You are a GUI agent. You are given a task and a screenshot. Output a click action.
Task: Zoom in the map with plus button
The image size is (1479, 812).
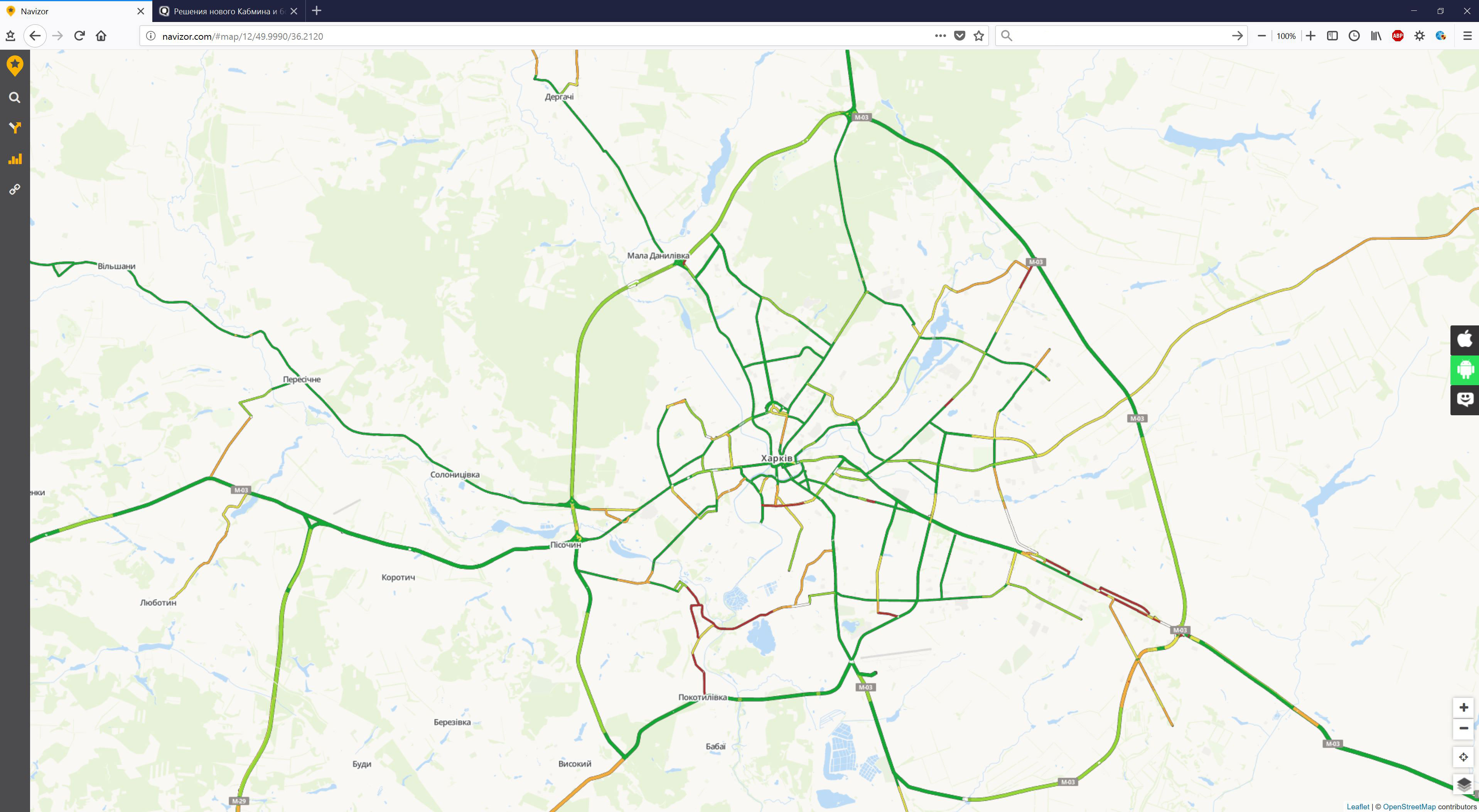(x=1464, y=708)
